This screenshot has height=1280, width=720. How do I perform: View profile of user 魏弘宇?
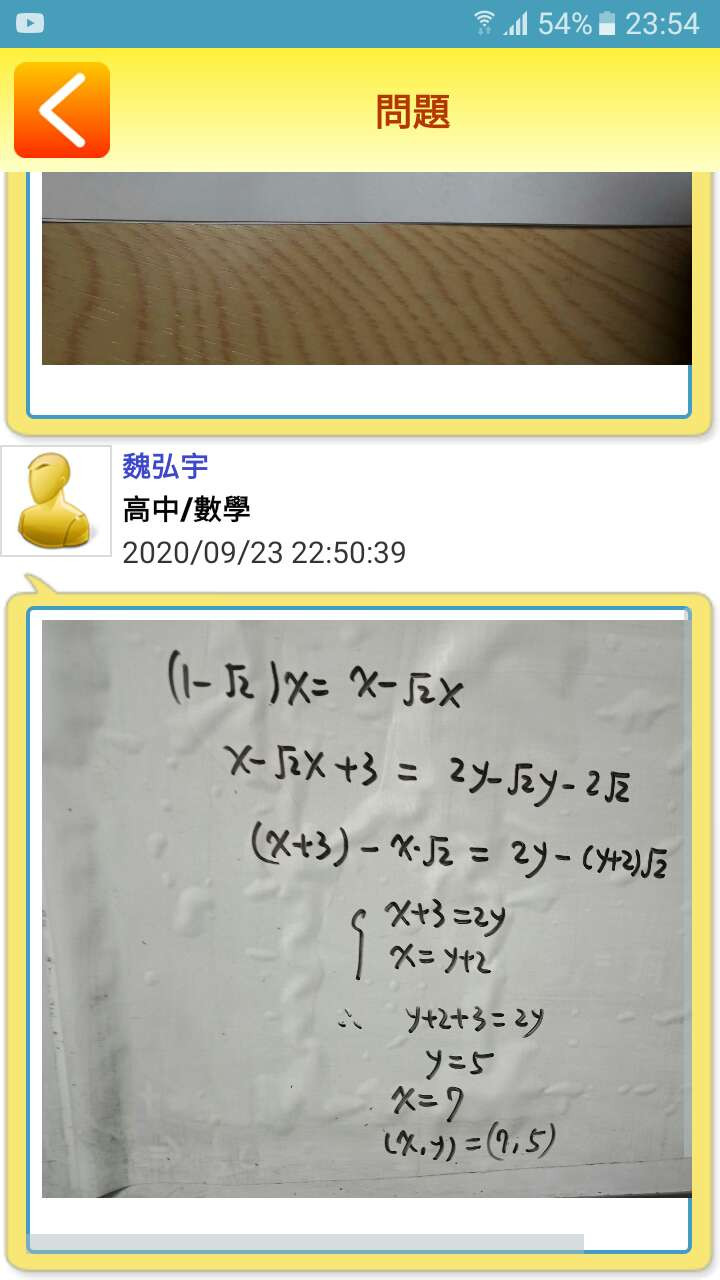165,466
